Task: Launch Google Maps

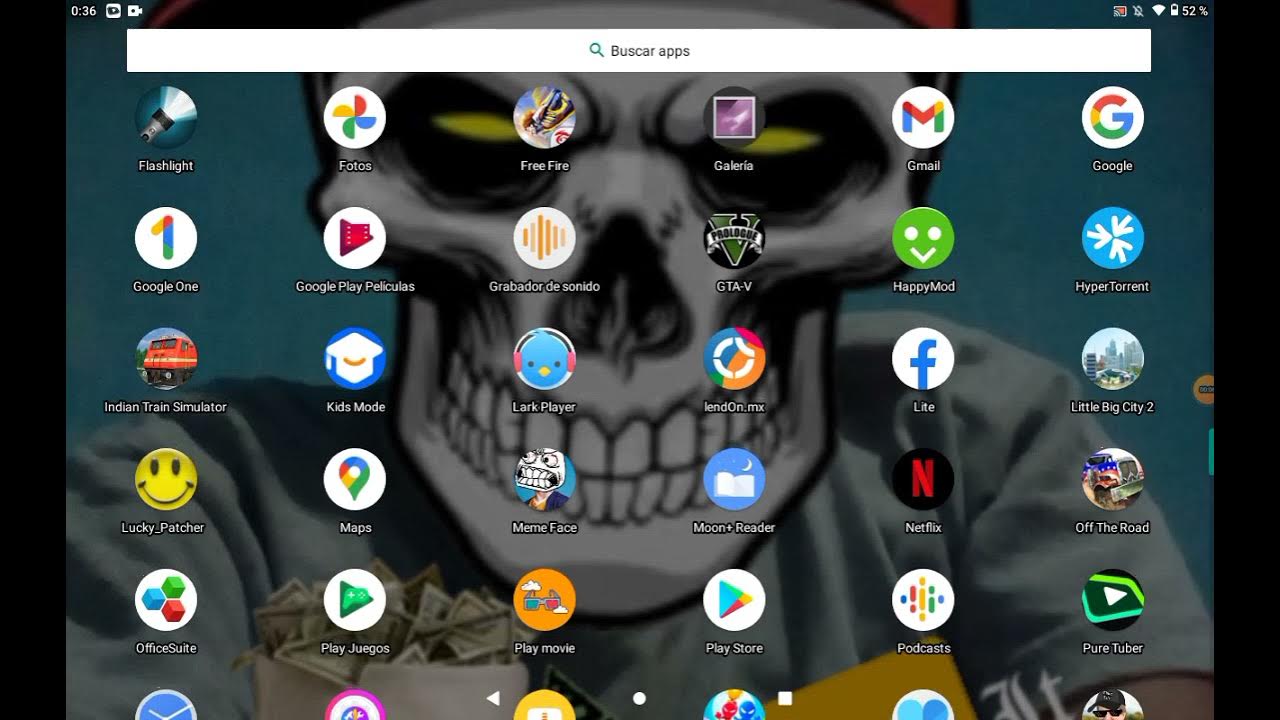Action: pos(355,480)
